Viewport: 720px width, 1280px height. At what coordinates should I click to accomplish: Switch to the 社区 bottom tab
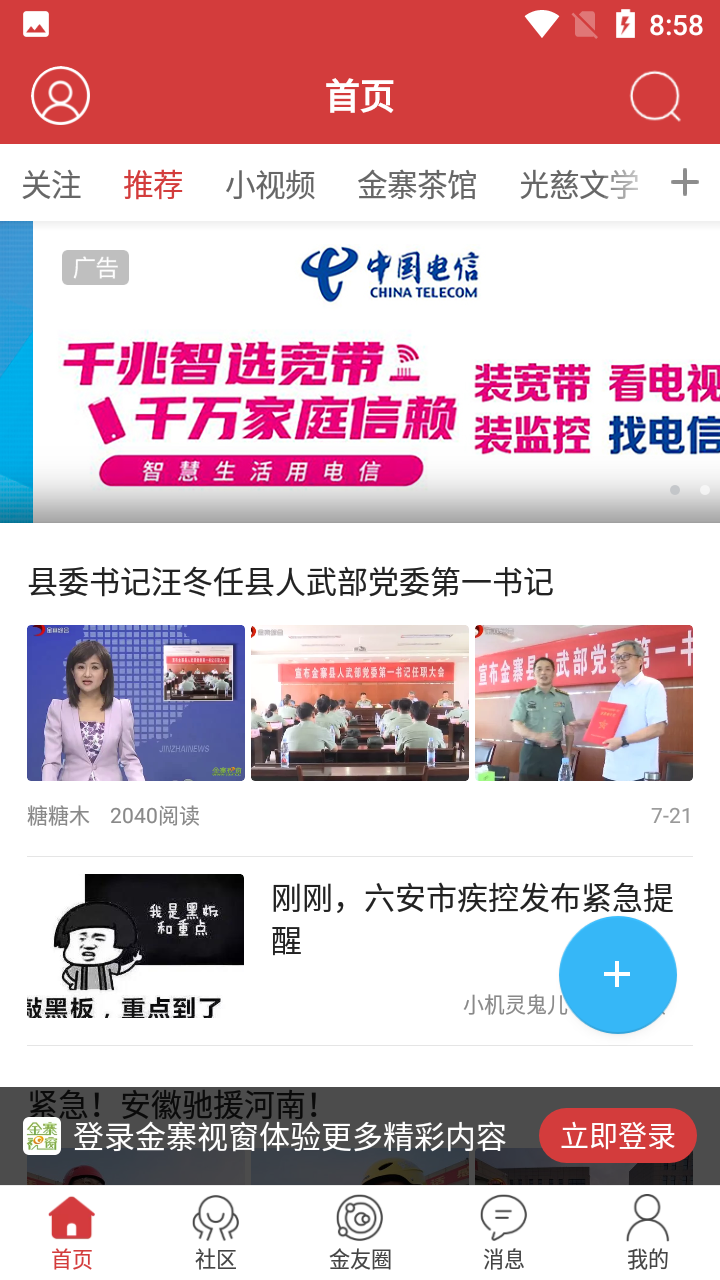point(216,1232)
